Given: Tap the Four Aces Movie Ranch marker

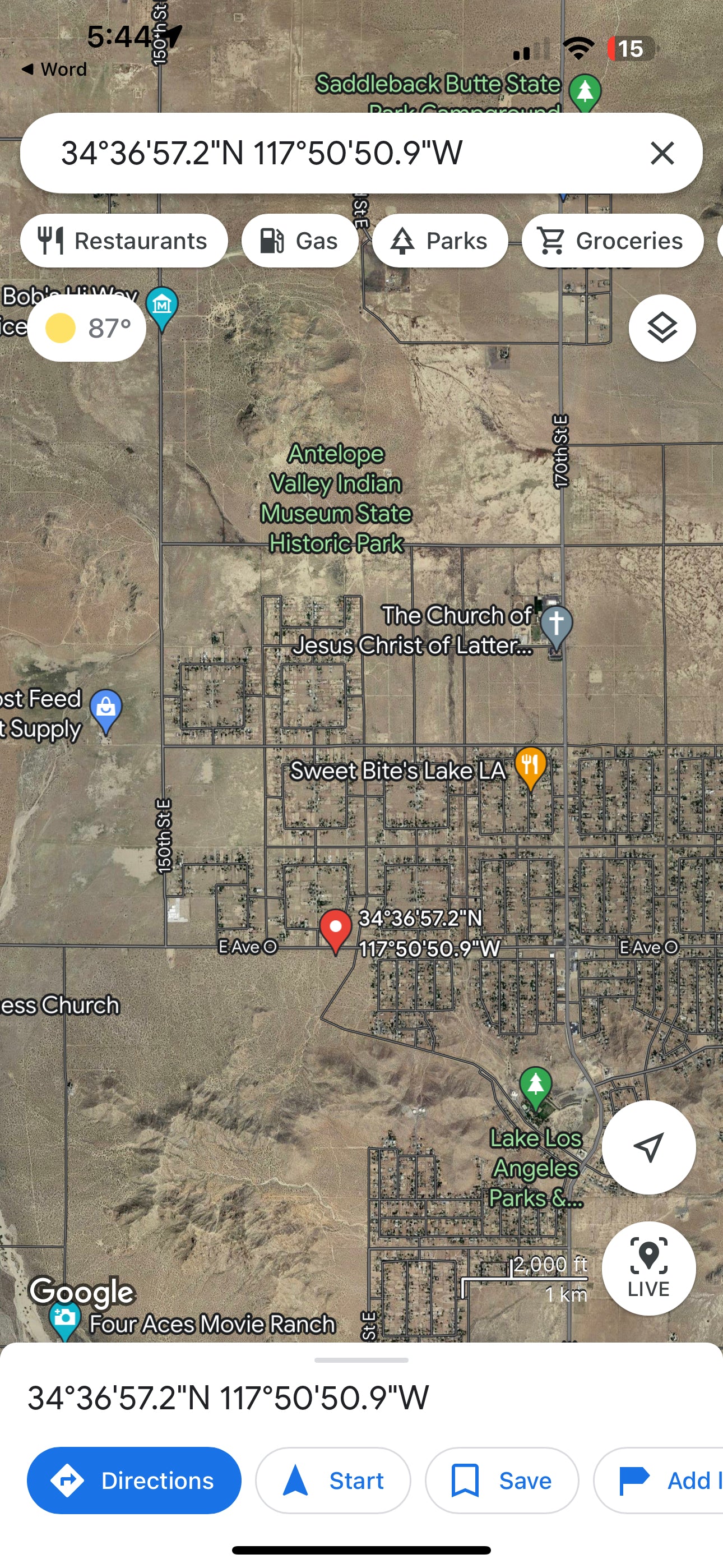Looking at the screenshot, I should [x=64, y=1320].
